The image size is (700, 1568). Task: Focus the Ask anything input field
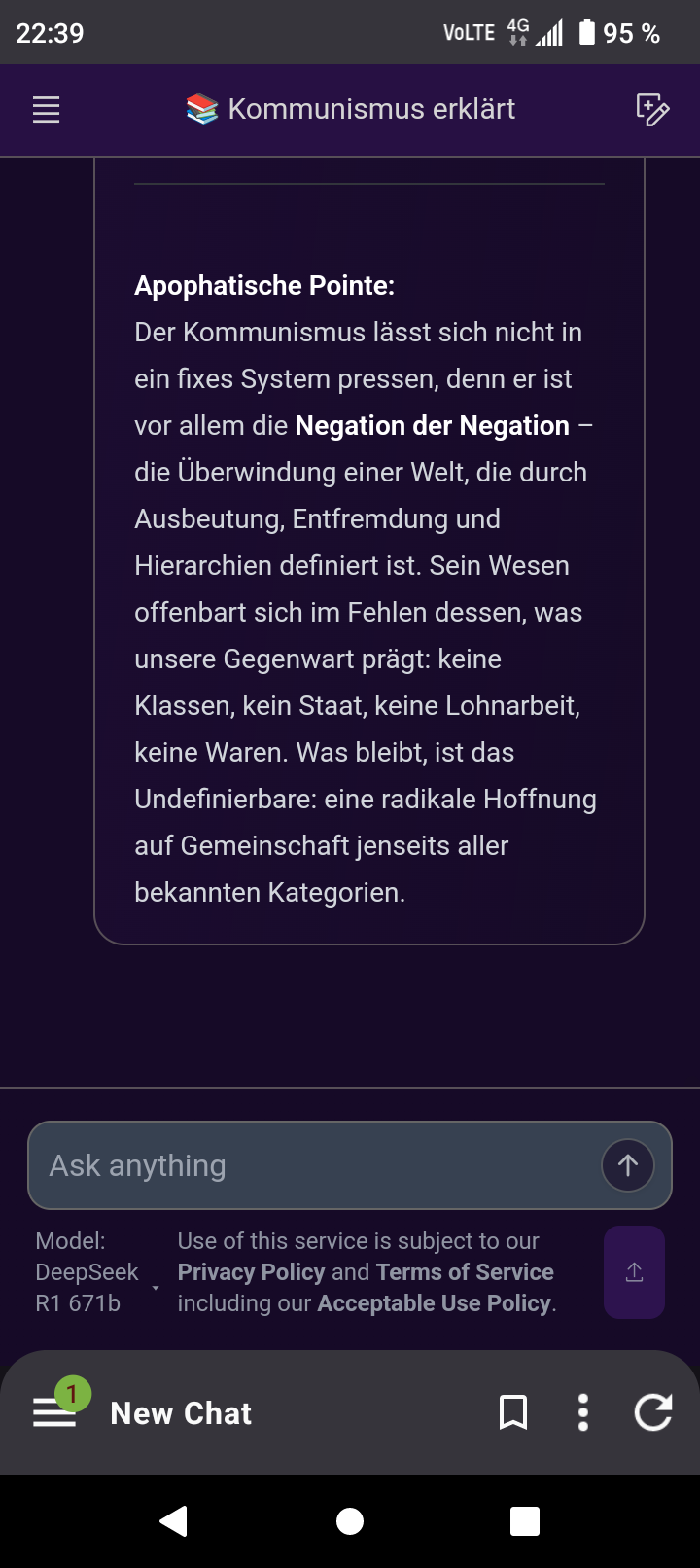click(321, 1165)
